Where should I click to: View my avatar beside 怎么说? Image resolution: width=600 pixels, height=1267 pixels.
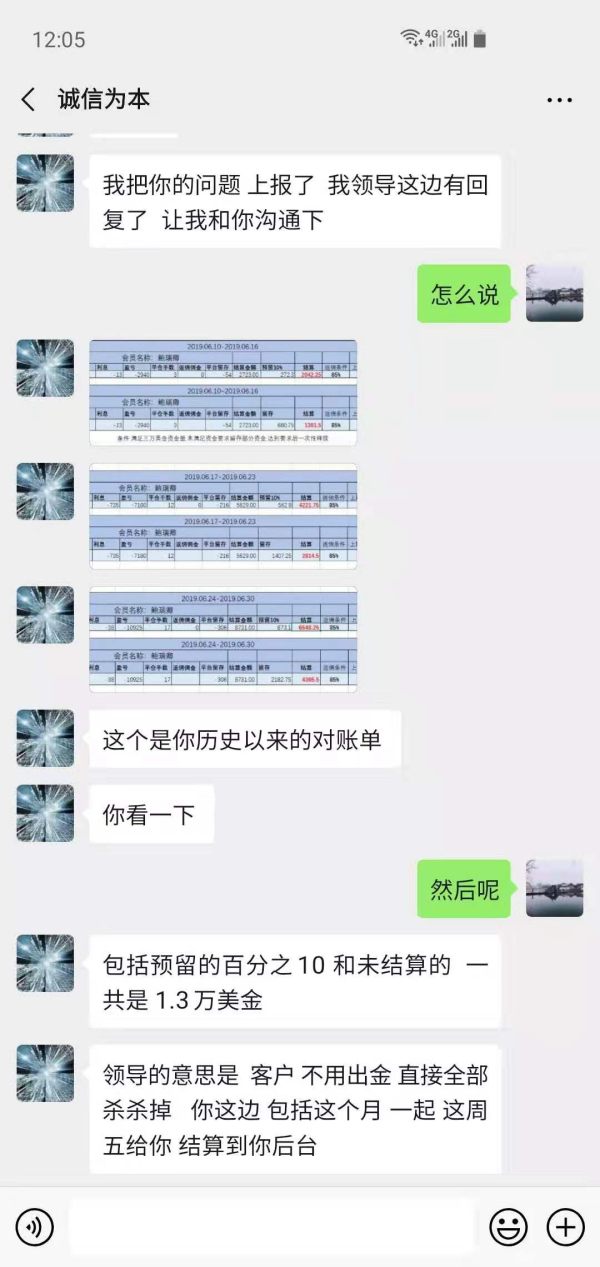click(554, 293)
